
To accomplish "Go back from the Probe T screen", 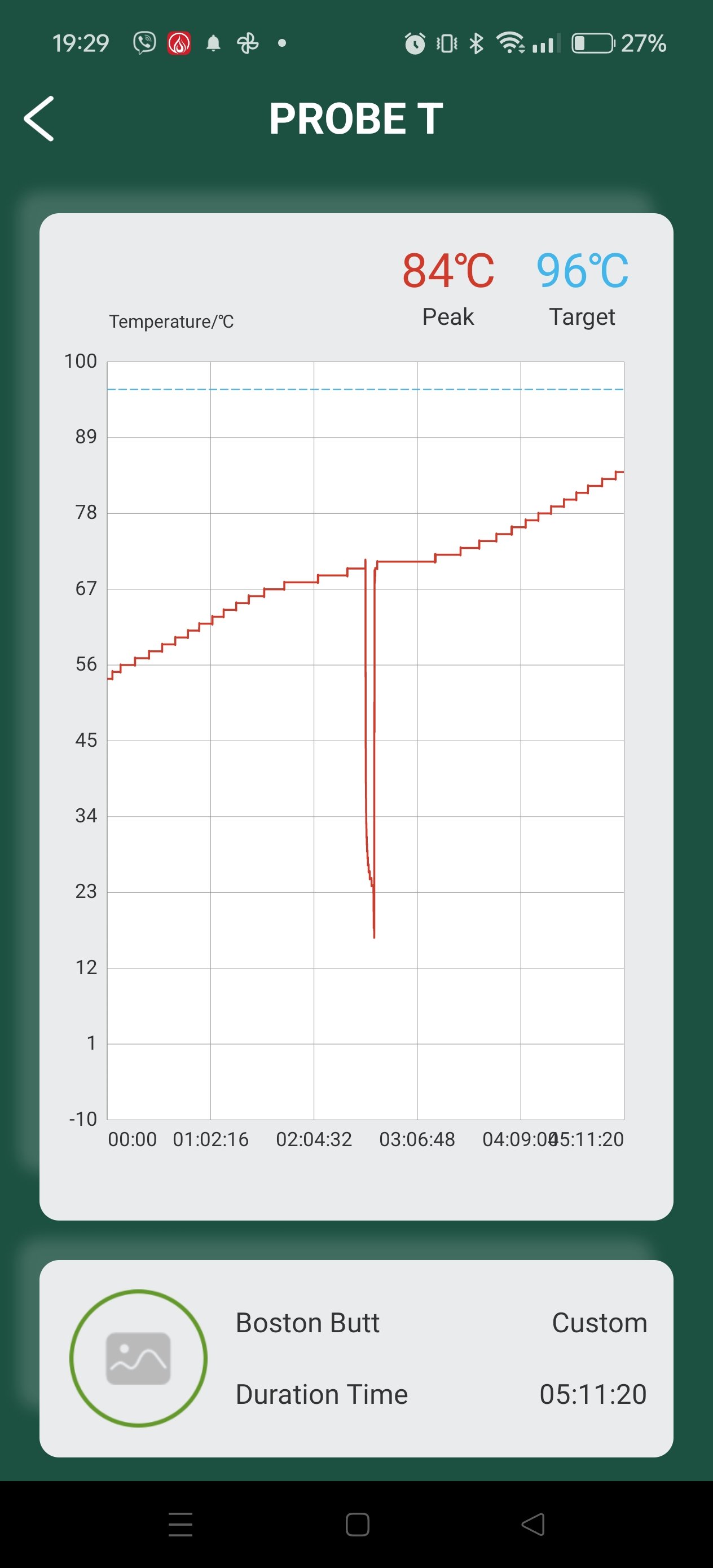I will point(39,118).
